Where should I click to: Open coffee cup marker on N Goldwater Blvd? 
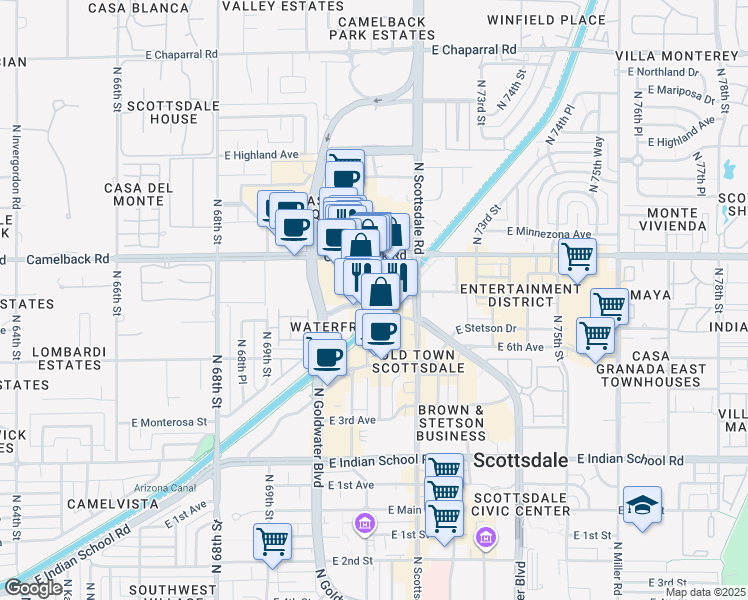coord(325,354)
